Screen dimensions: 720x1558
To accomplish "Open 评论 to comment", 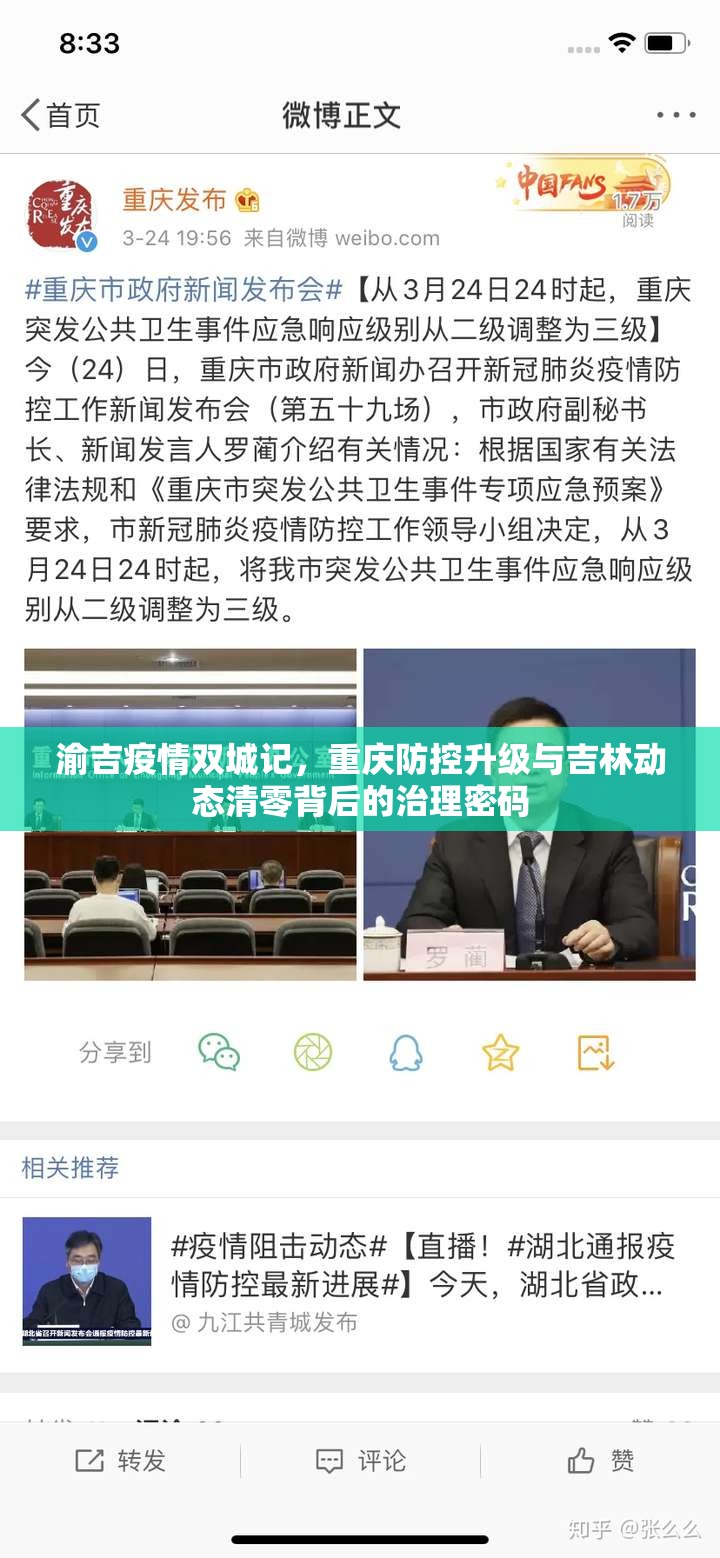I will point(360,1461).
